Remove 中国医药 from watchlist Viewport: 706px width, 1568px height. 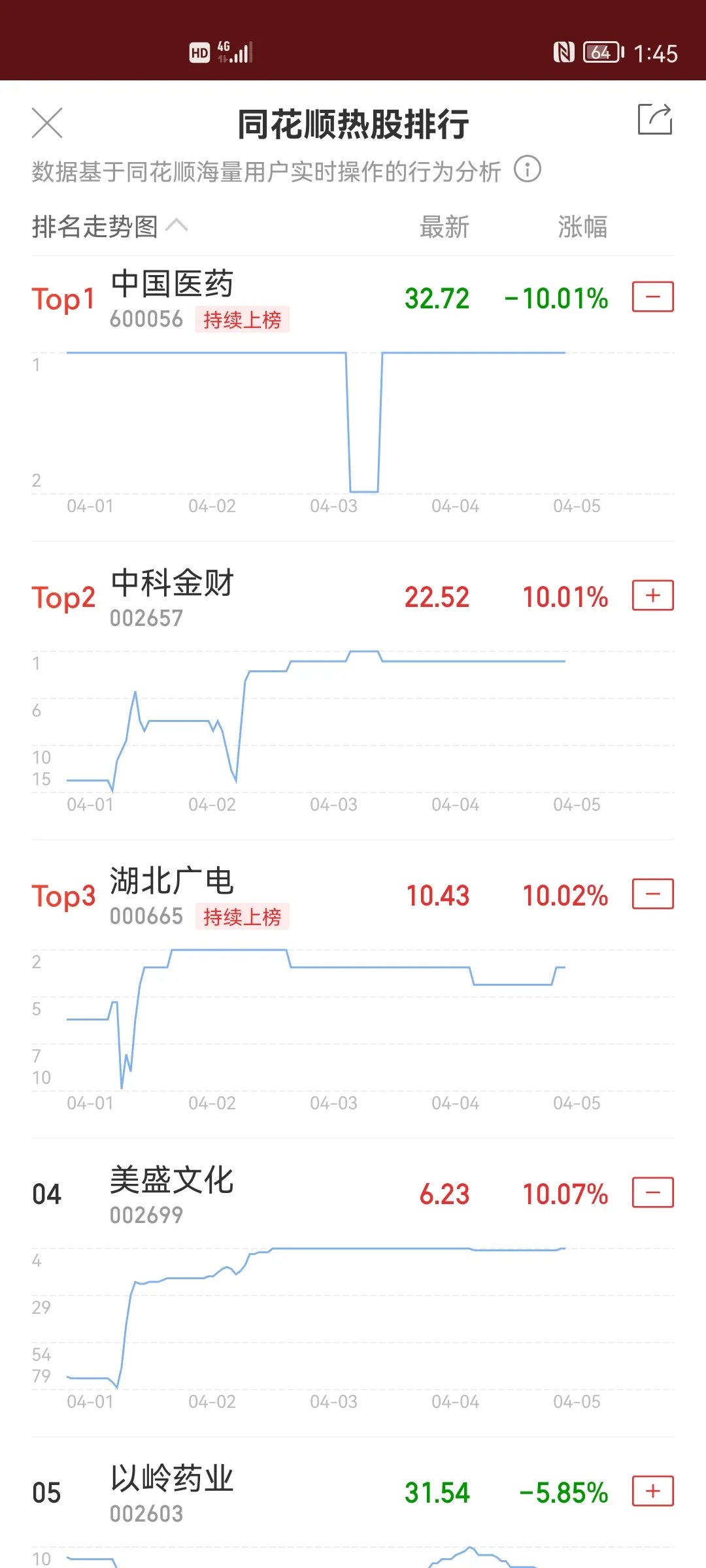(x=652, y=297)
